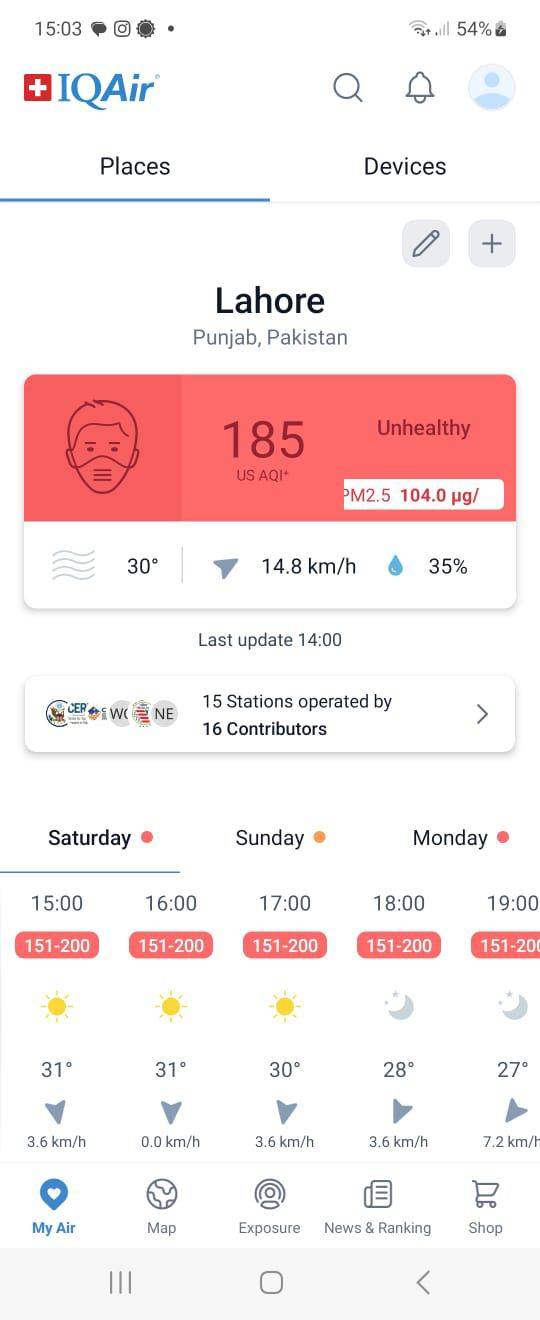Select the Places tab
Image resolution: width=540 pixels, height=1320 pixels.
(135, 166)
